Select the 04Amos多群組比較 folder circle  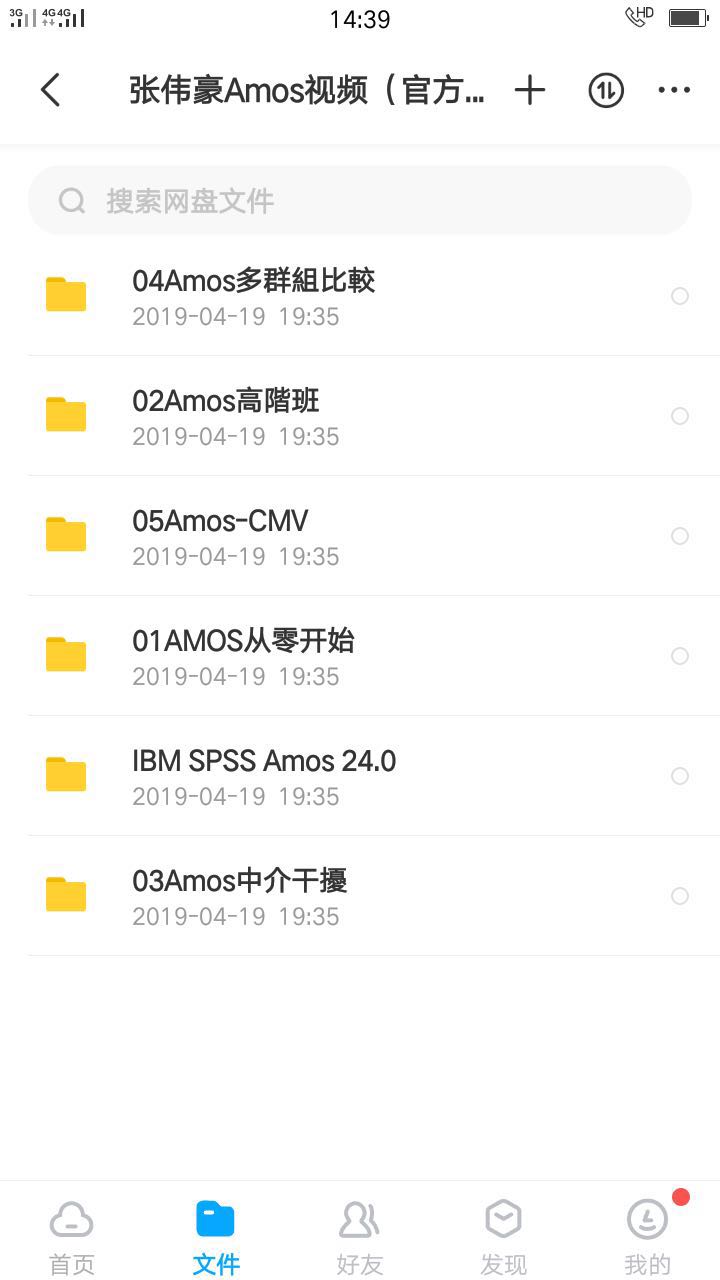click(x=680, y=296)
